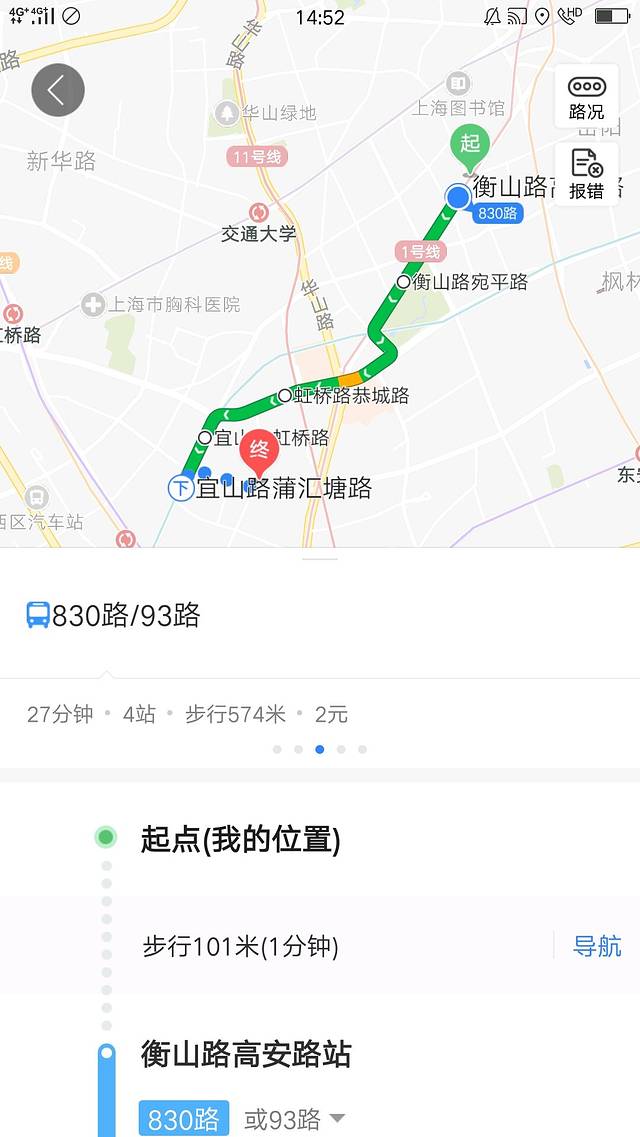Viewport: 640px width, 1137px height.
Task: Select the 830路 bus chip
Action: (183, 1119)
